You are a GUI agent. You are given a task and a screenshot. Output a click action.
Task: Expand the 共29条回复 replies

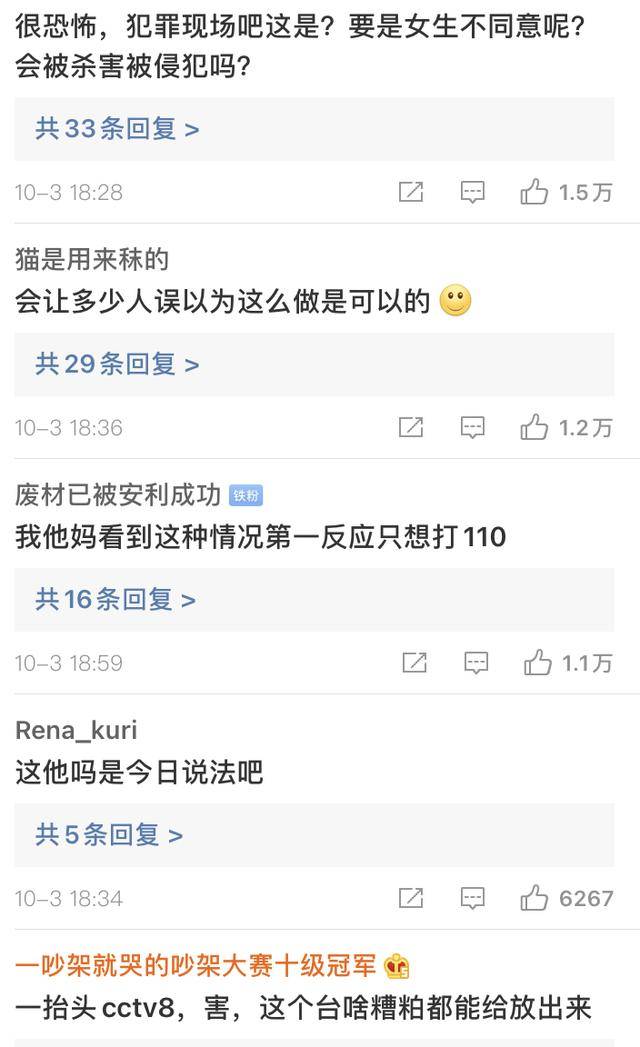[x=118, y=365]
